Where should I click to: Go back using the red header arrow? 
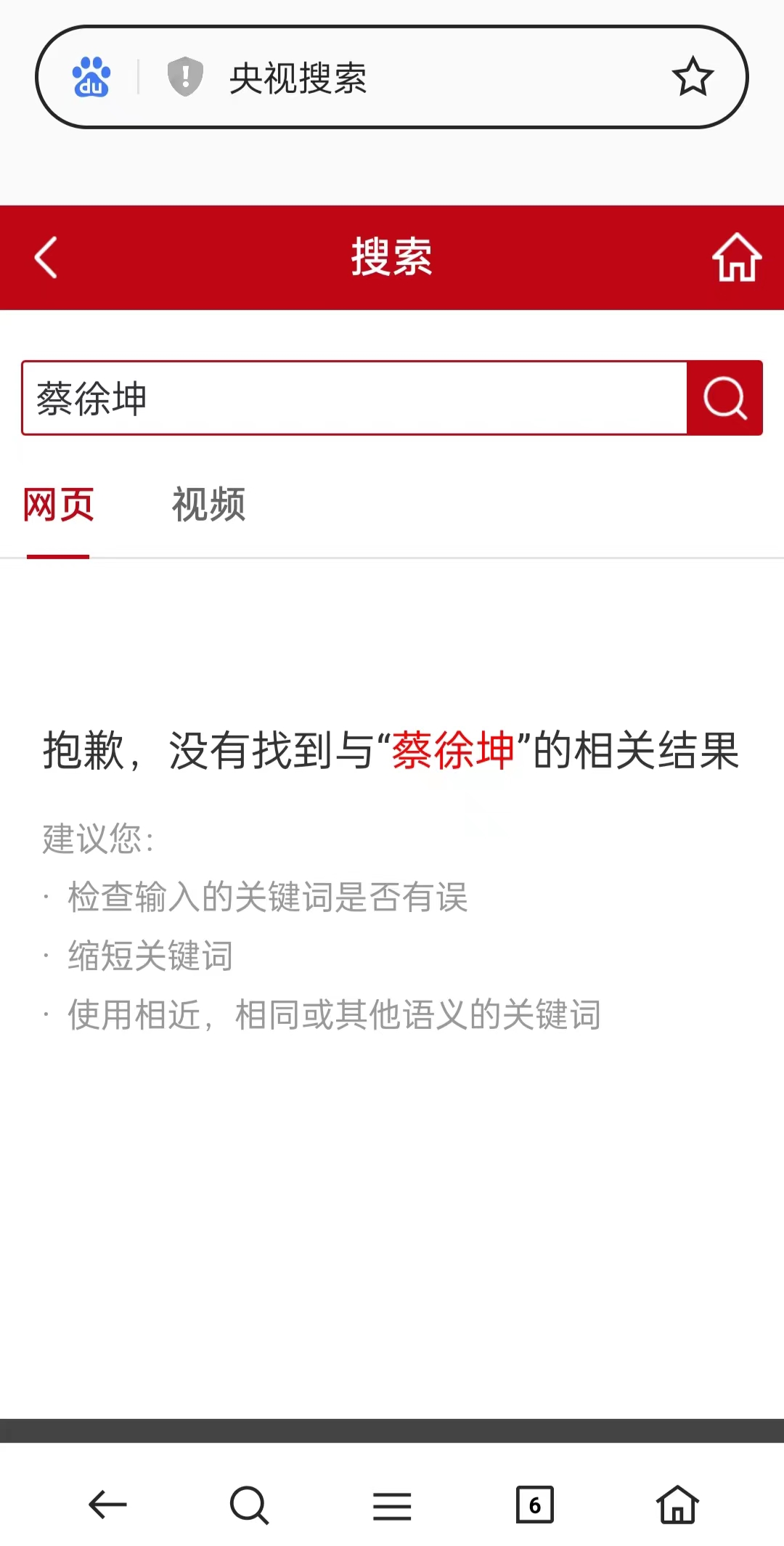click(46, 257)
